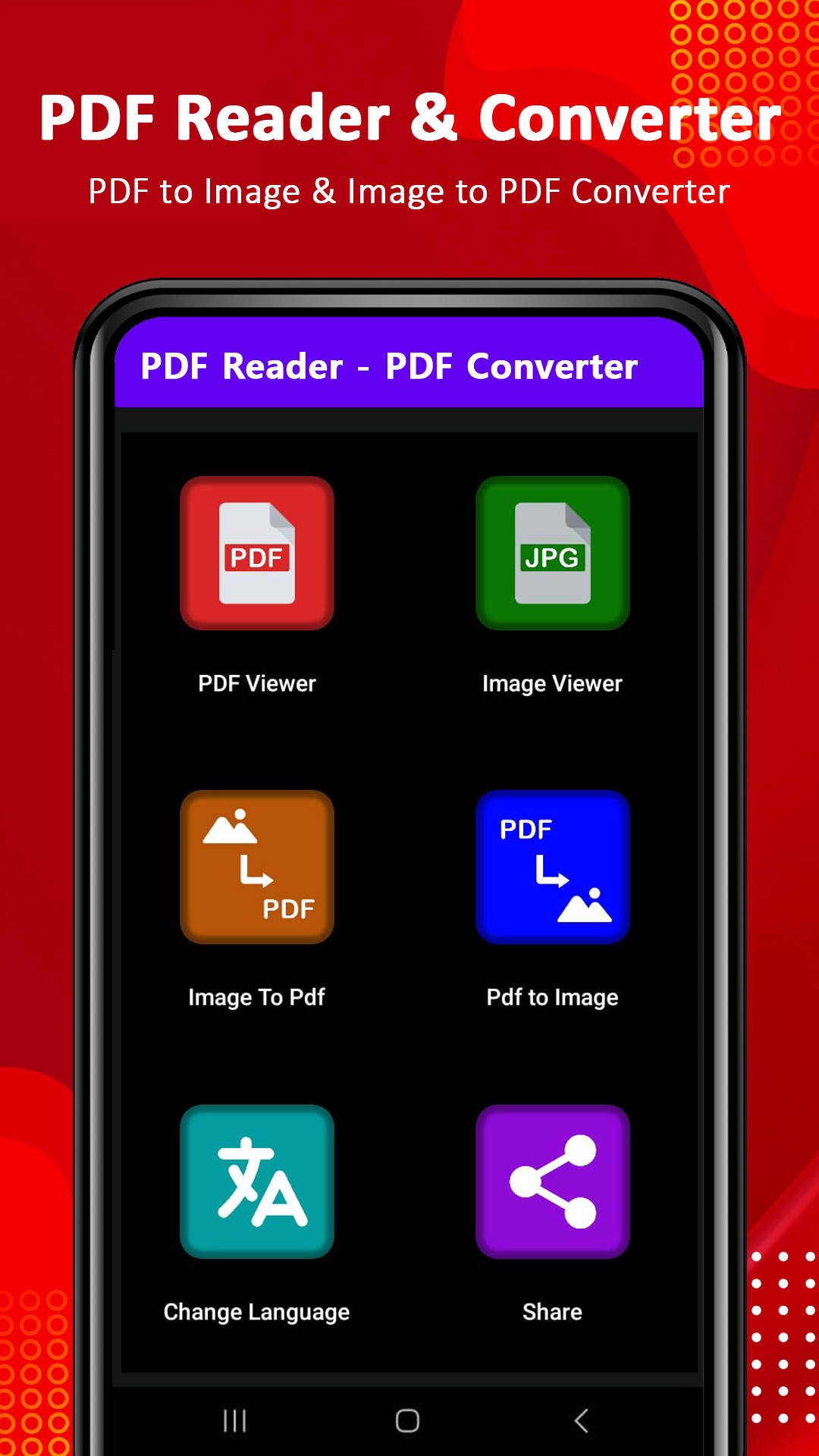The height and width of the screenshot is (1456, 819).
Task: Click the PDF Viewer text label
Action: (x=256, y=683)
